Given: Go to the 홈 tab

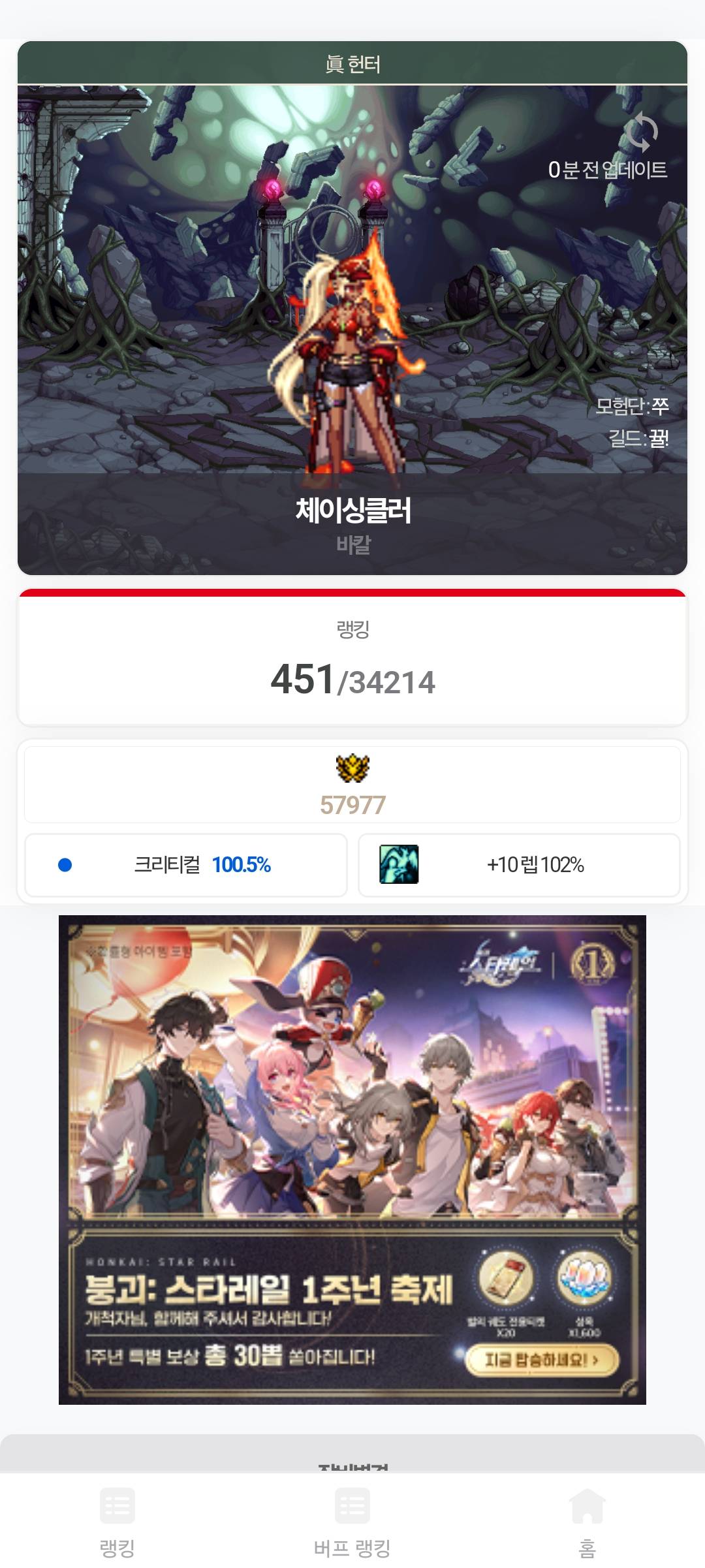Looking at the screenshot, I should pyautogui.click(x=587, y=1520).
